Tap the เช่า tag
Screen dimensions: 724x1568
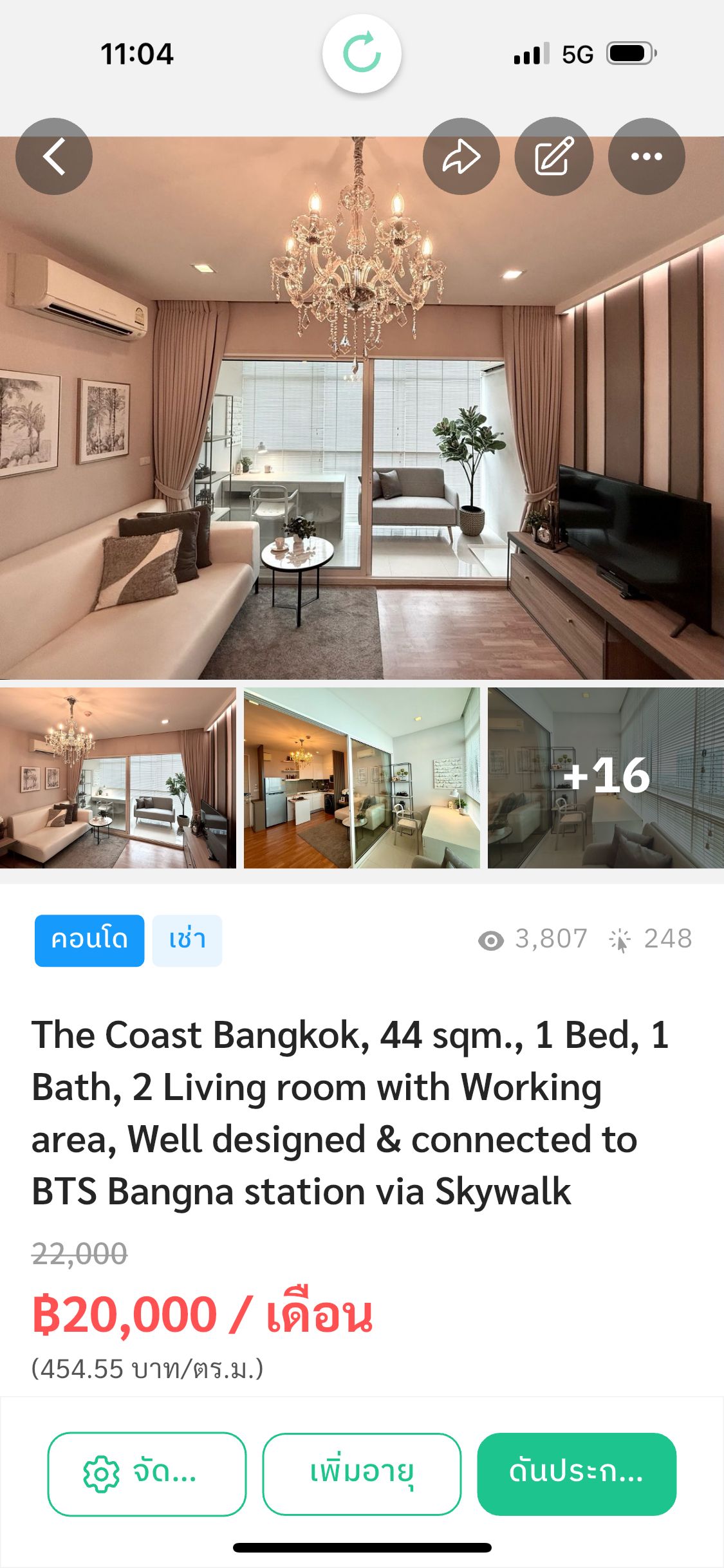pyautogui.click(x=187, y=940)
